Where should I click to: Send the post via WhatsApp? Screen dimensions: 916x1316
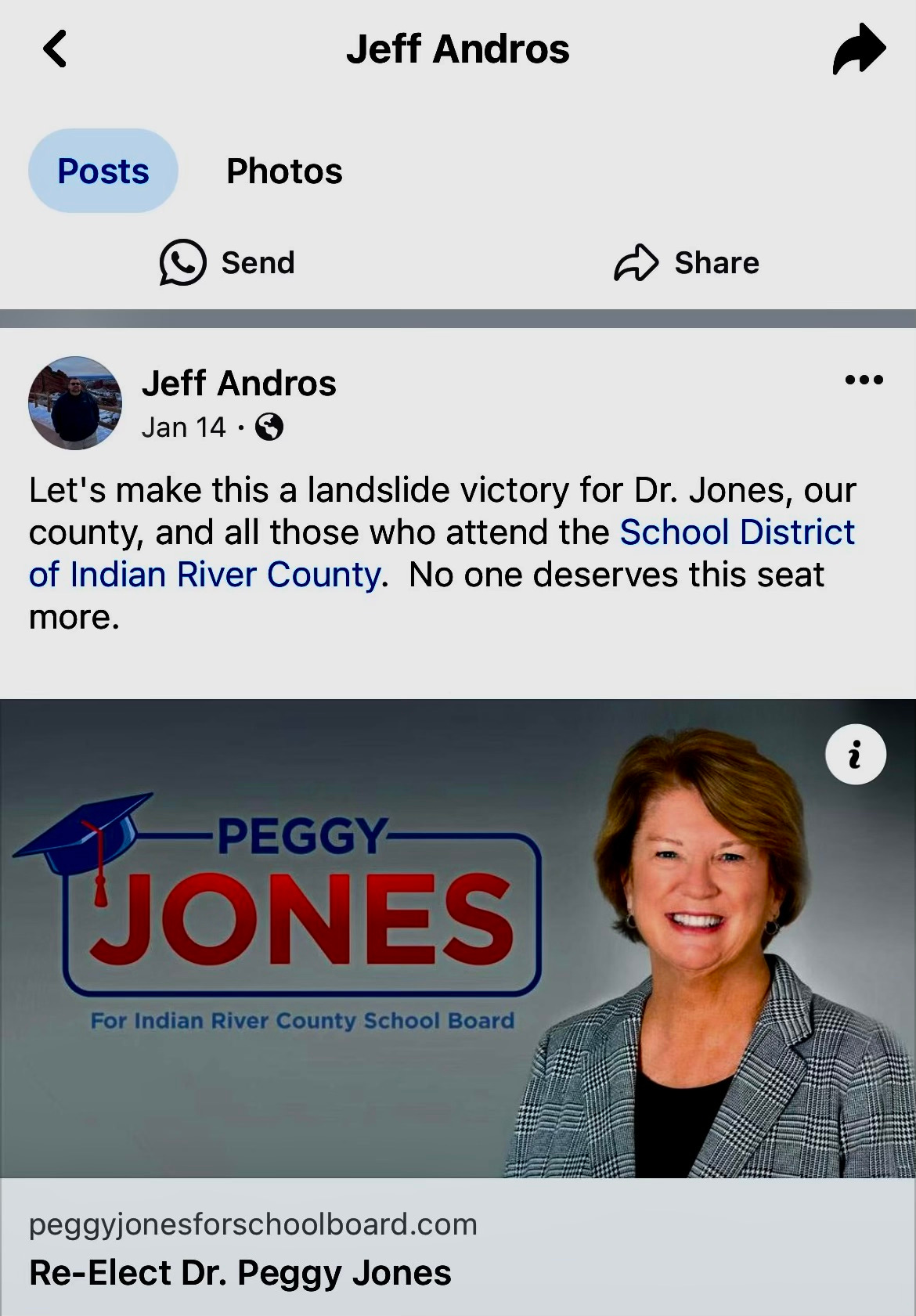click(227, 263)
